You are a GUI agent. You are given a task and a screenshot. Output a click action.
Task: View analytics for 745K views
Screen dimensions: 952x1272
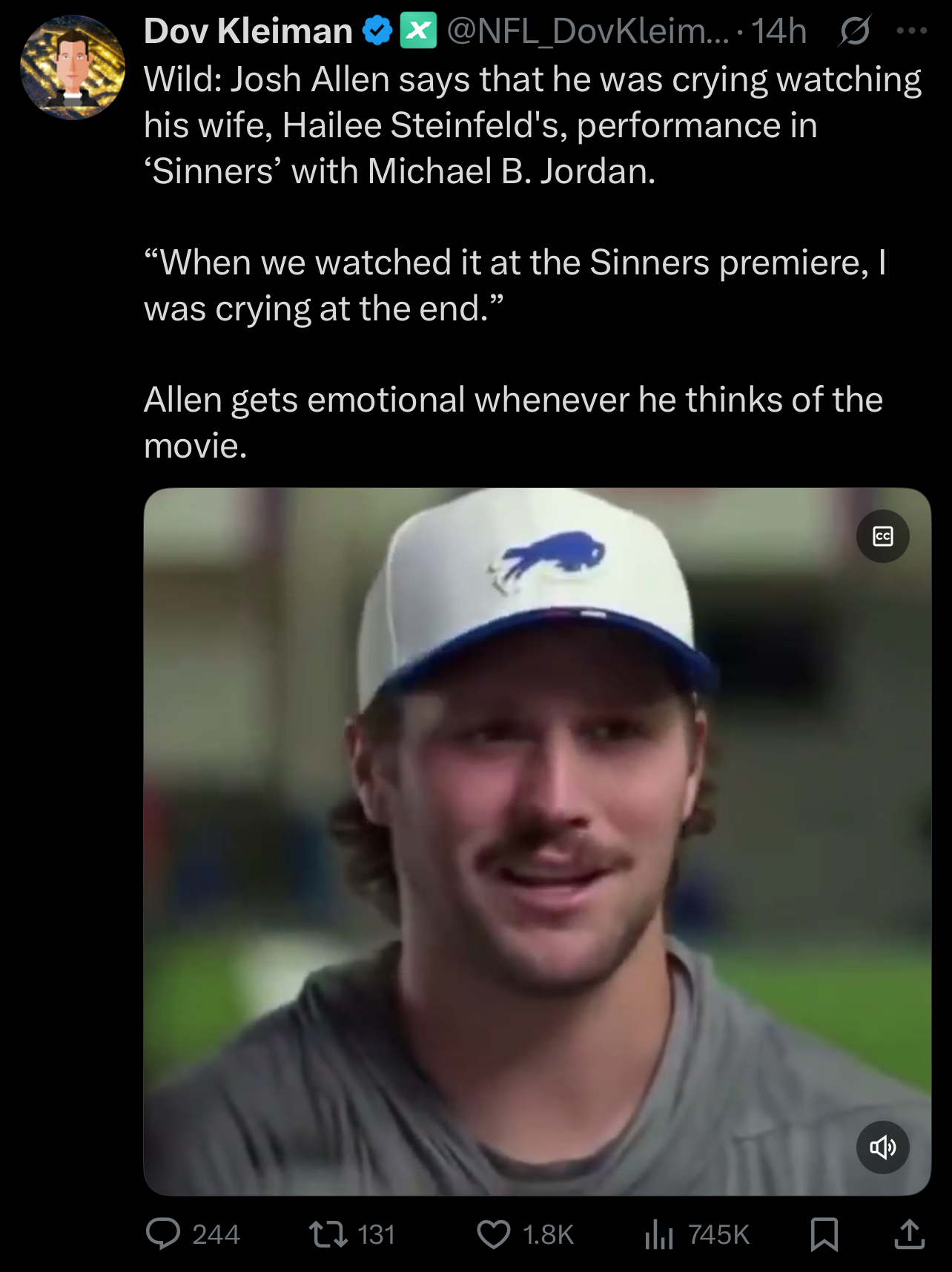[x=658, y=1234]
